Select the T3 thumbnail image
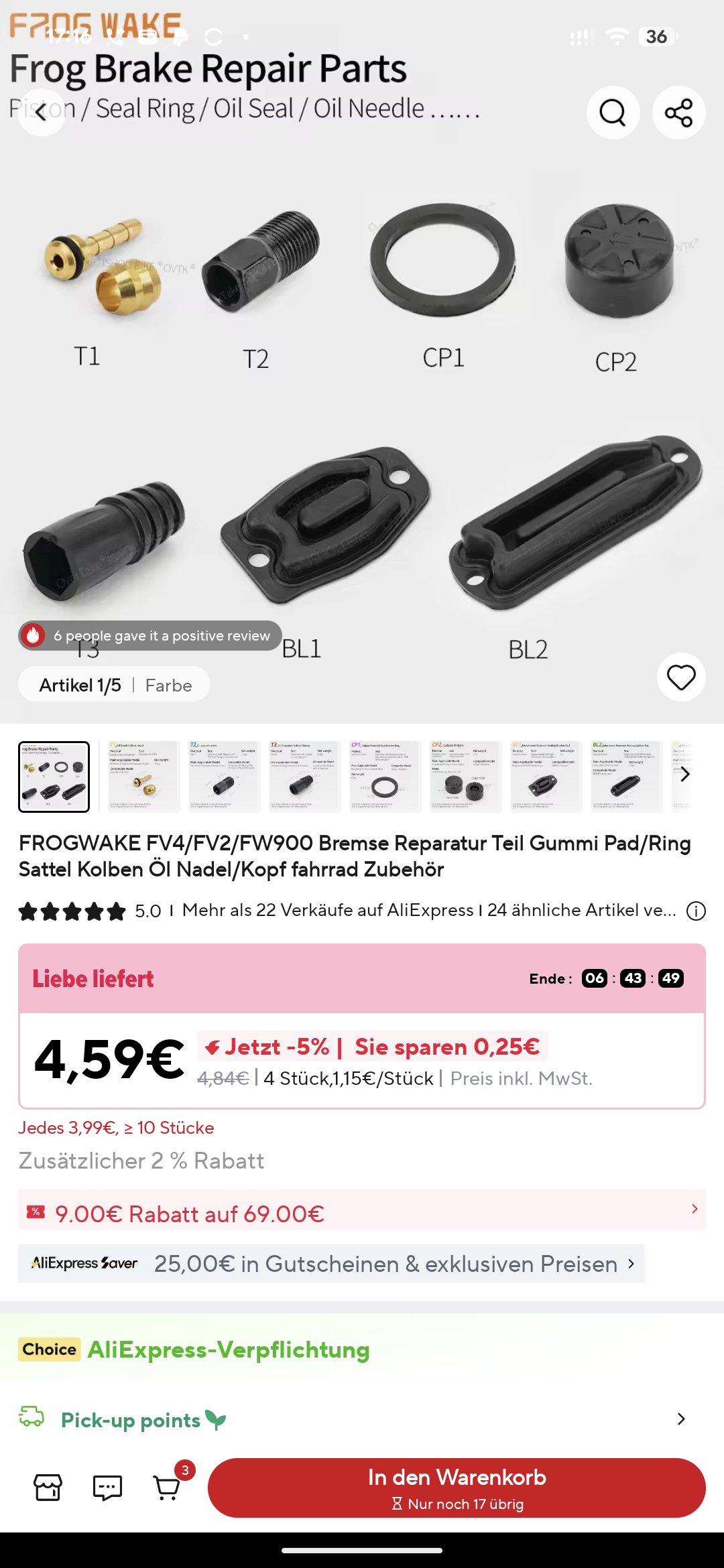Screen dimensions: 724x1568 [305, 777]
